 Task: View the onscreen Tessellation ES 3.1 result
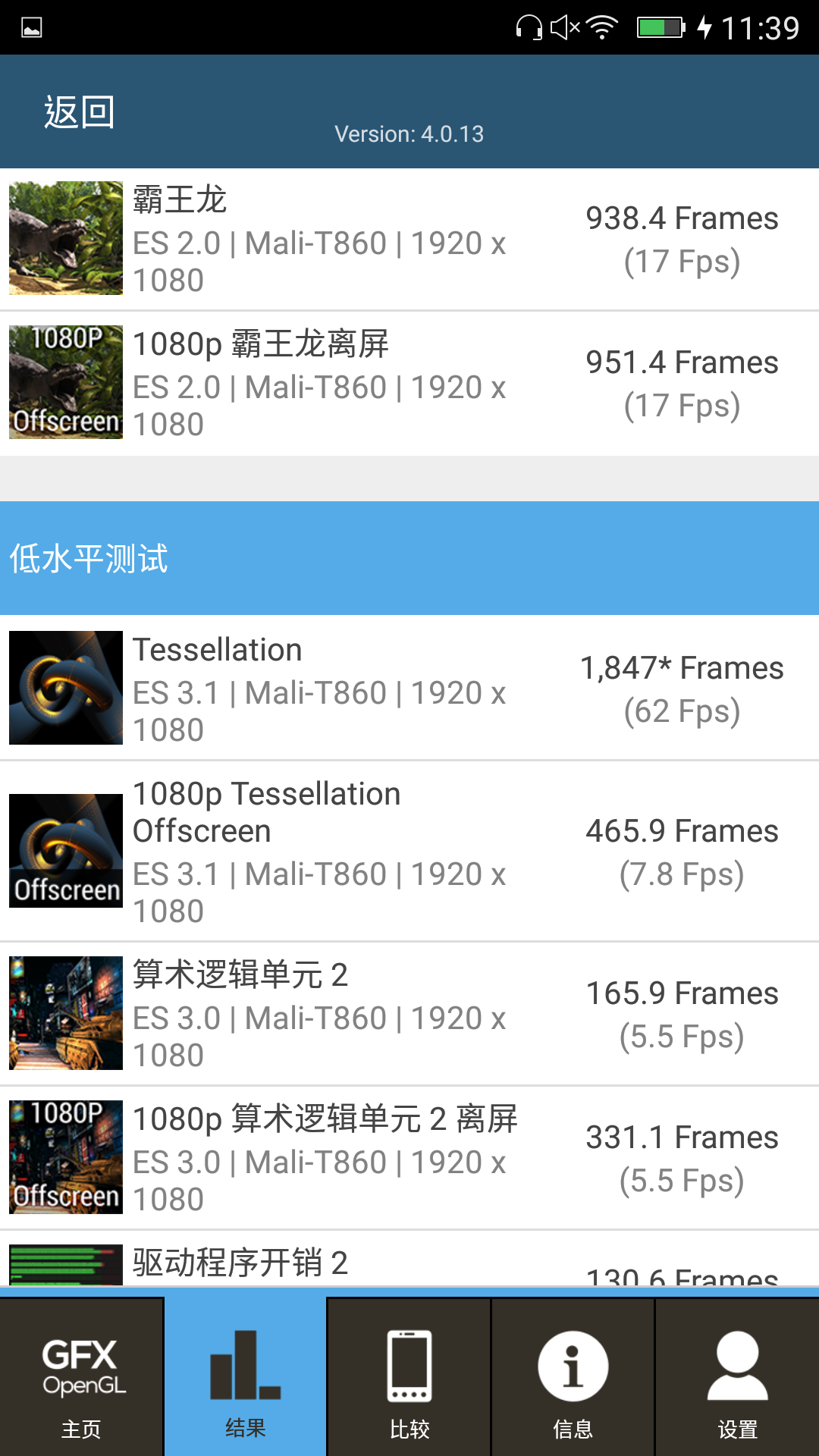pos(409,689)
